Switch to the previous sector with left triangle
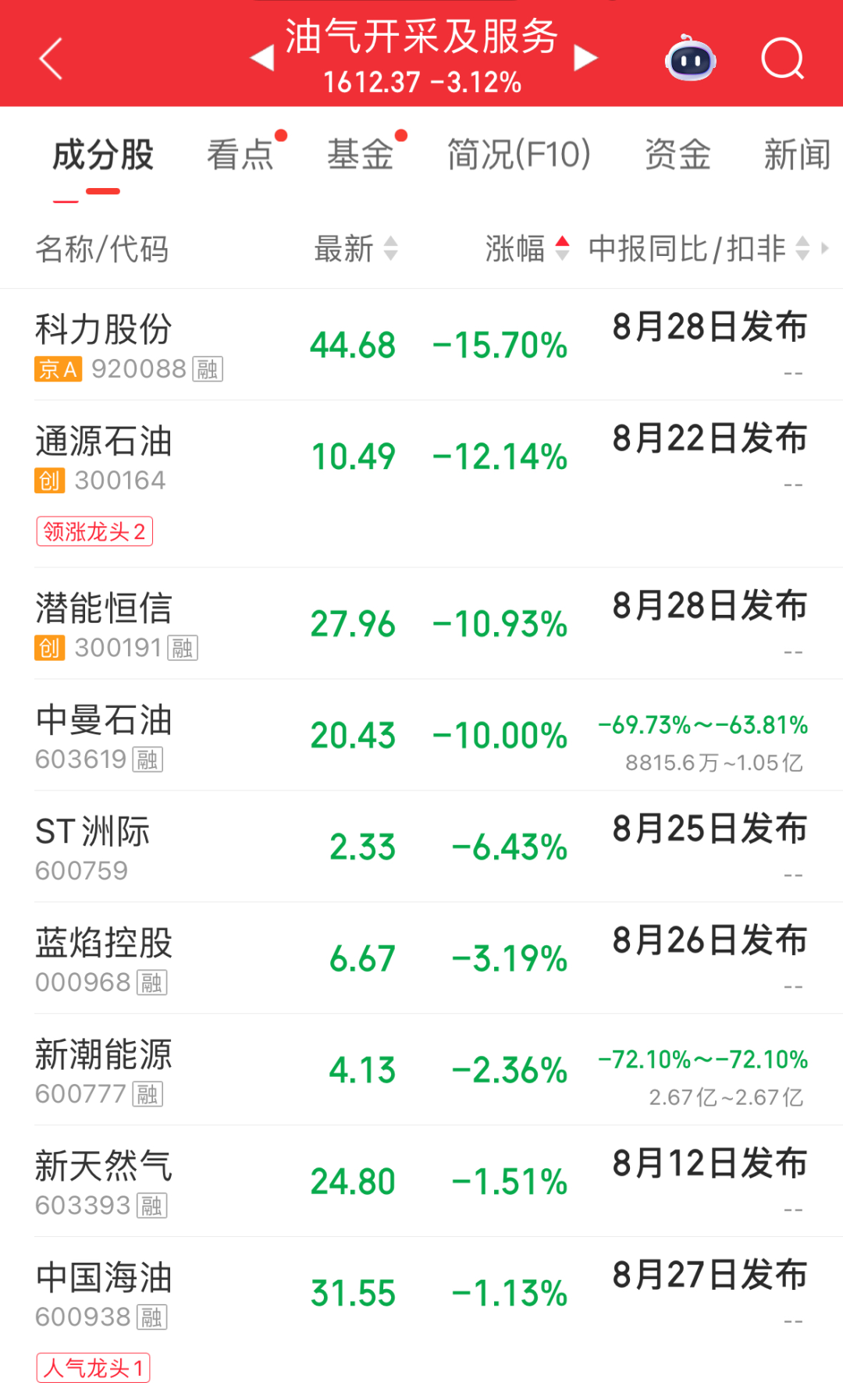 (x=262, y=58)
